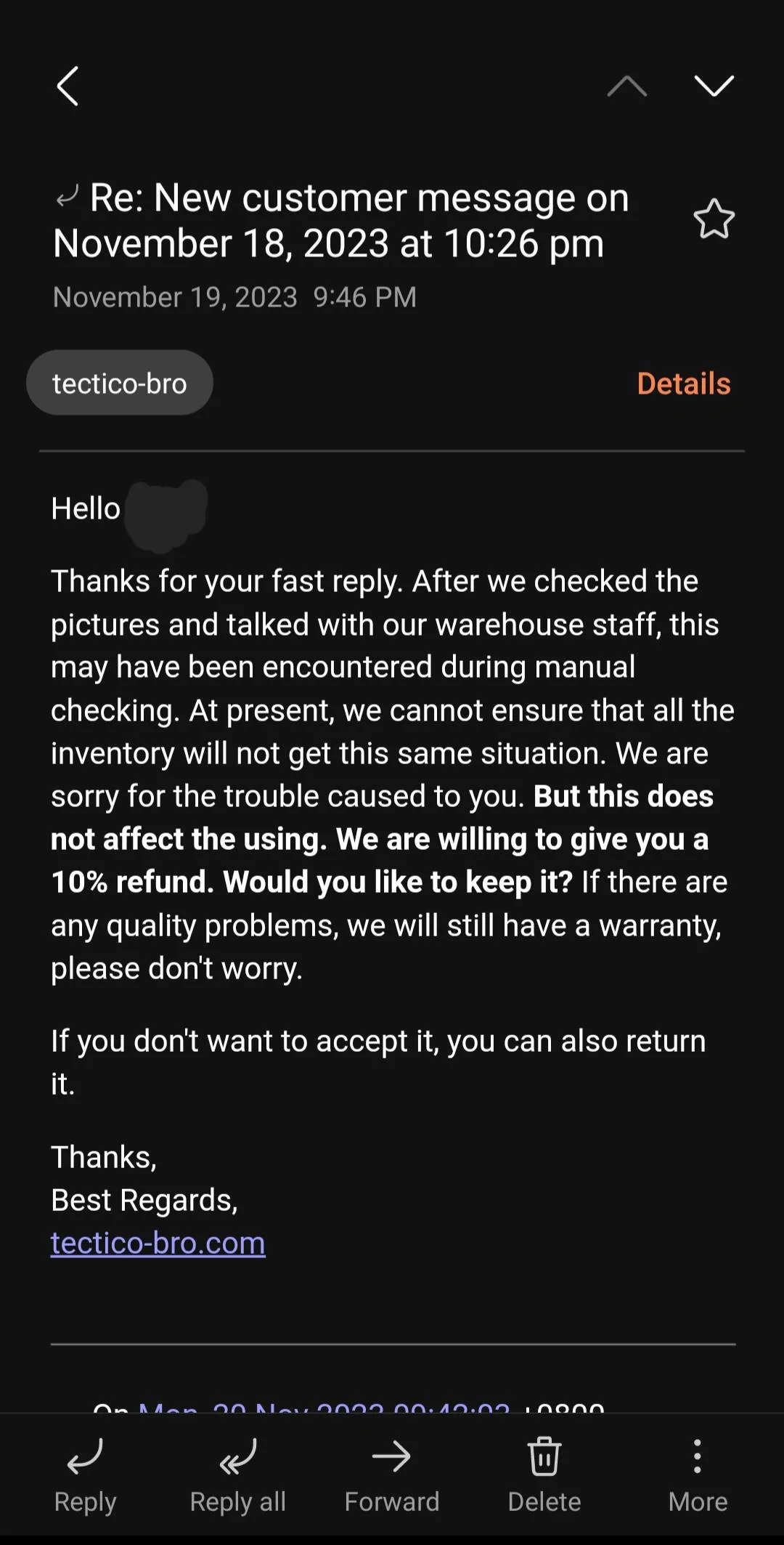Choose Reply all

click(237, 1475)
